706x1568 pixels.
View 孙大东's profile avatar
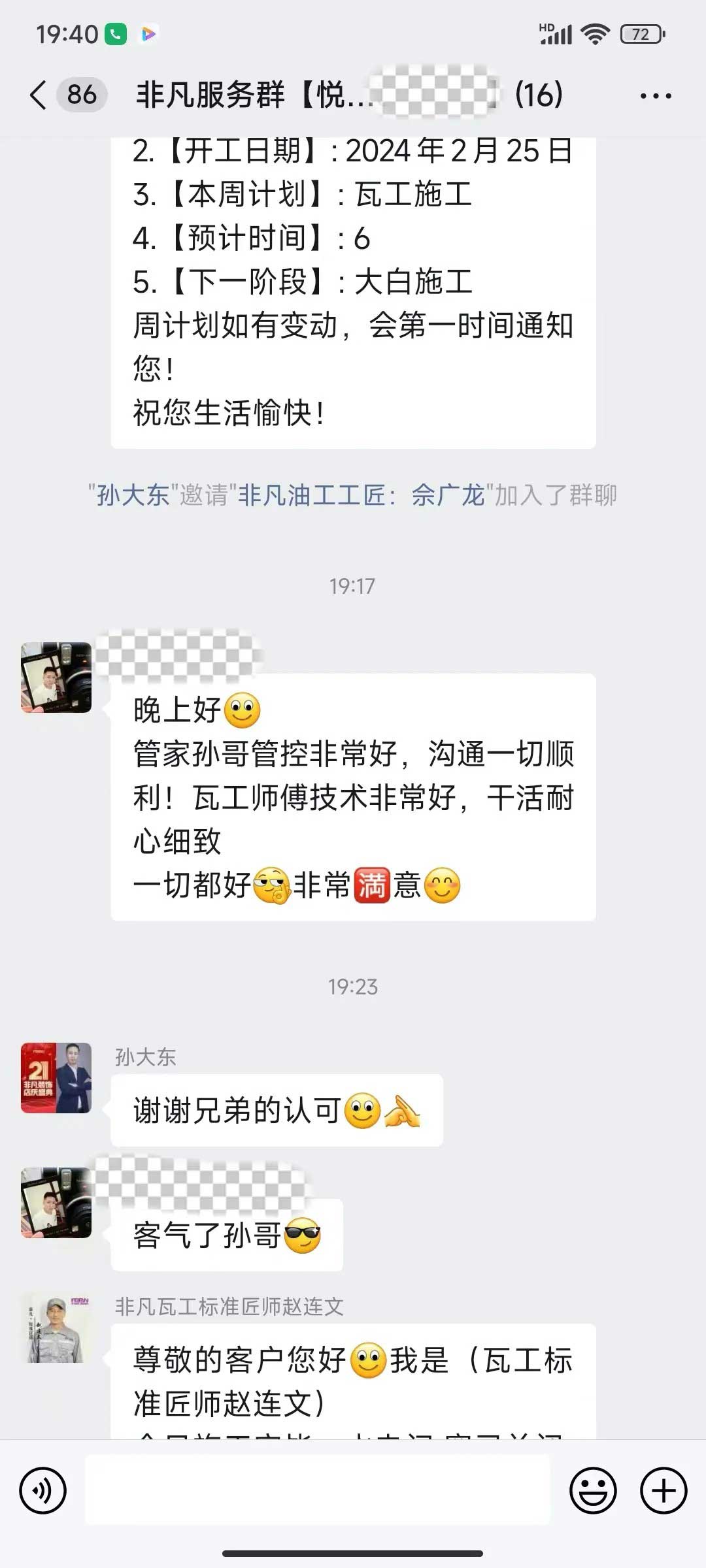point(56,1078)
